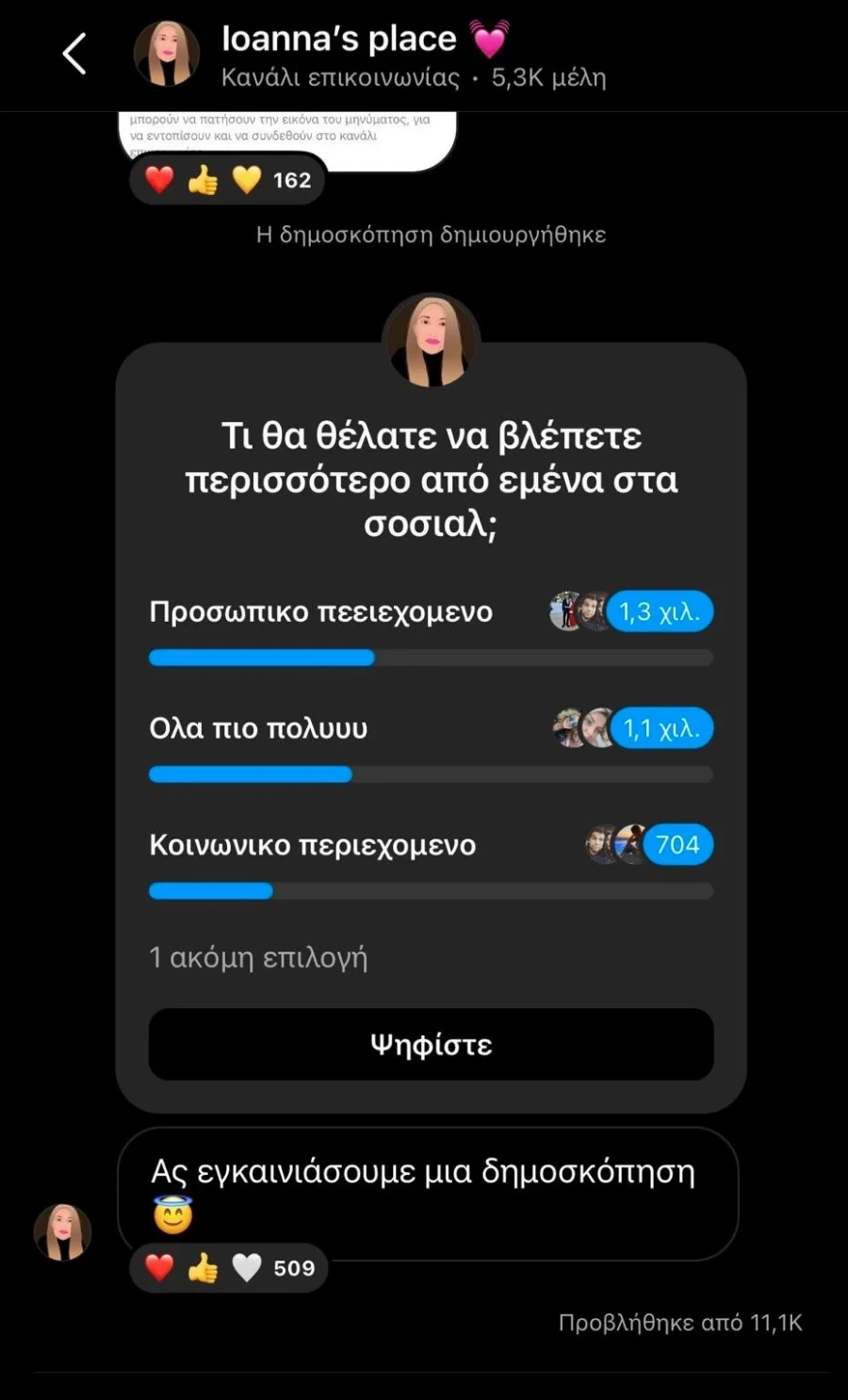Open the sender avatar beside the δημοσκόπηση message
The width and height of the screenshot is (848, 1400).
(x=62, y=1231)
